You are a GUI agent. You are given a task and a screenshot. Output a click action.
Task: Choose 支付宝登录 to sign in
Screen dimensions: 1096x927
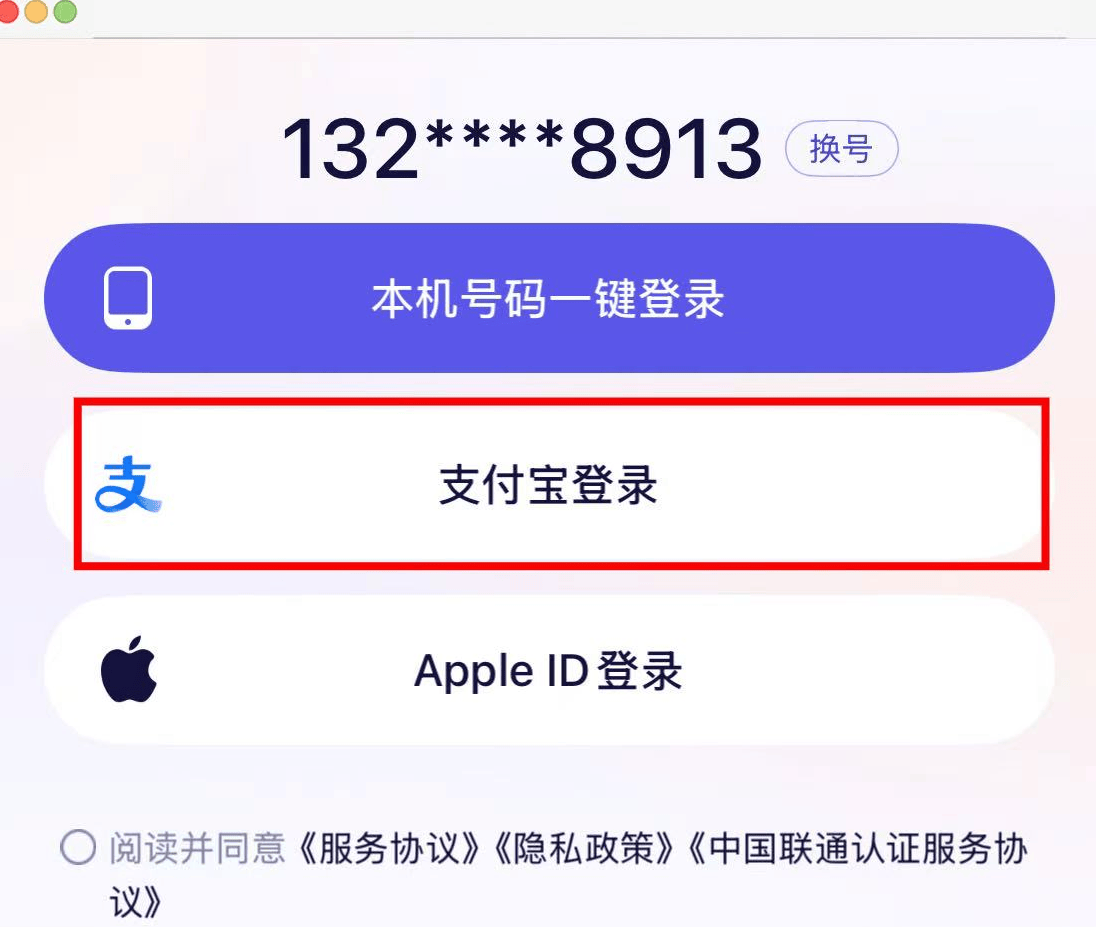click(x=548, y=486)
